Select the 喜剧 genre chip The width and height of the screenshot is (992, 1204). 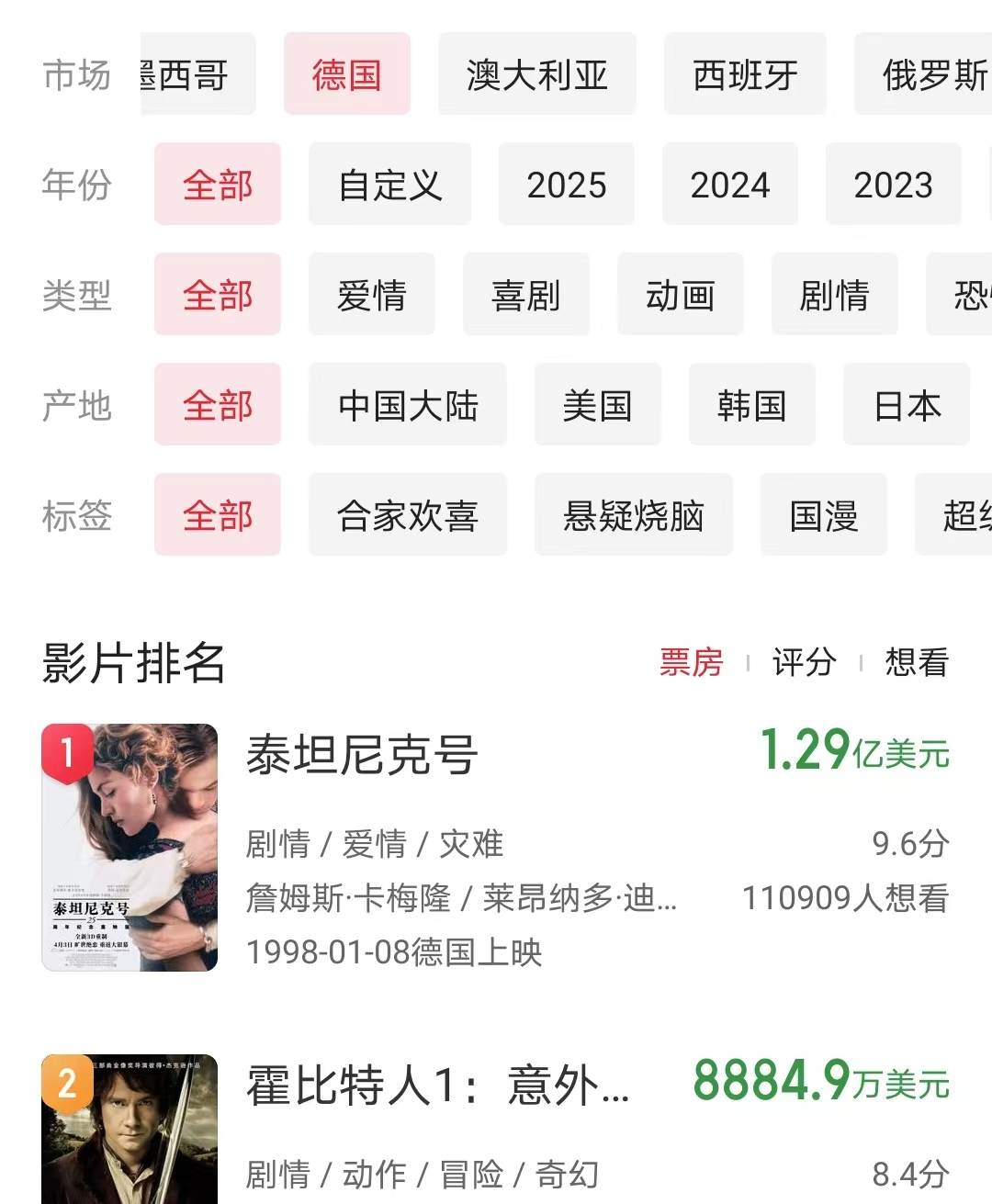(x=525, y=295)
